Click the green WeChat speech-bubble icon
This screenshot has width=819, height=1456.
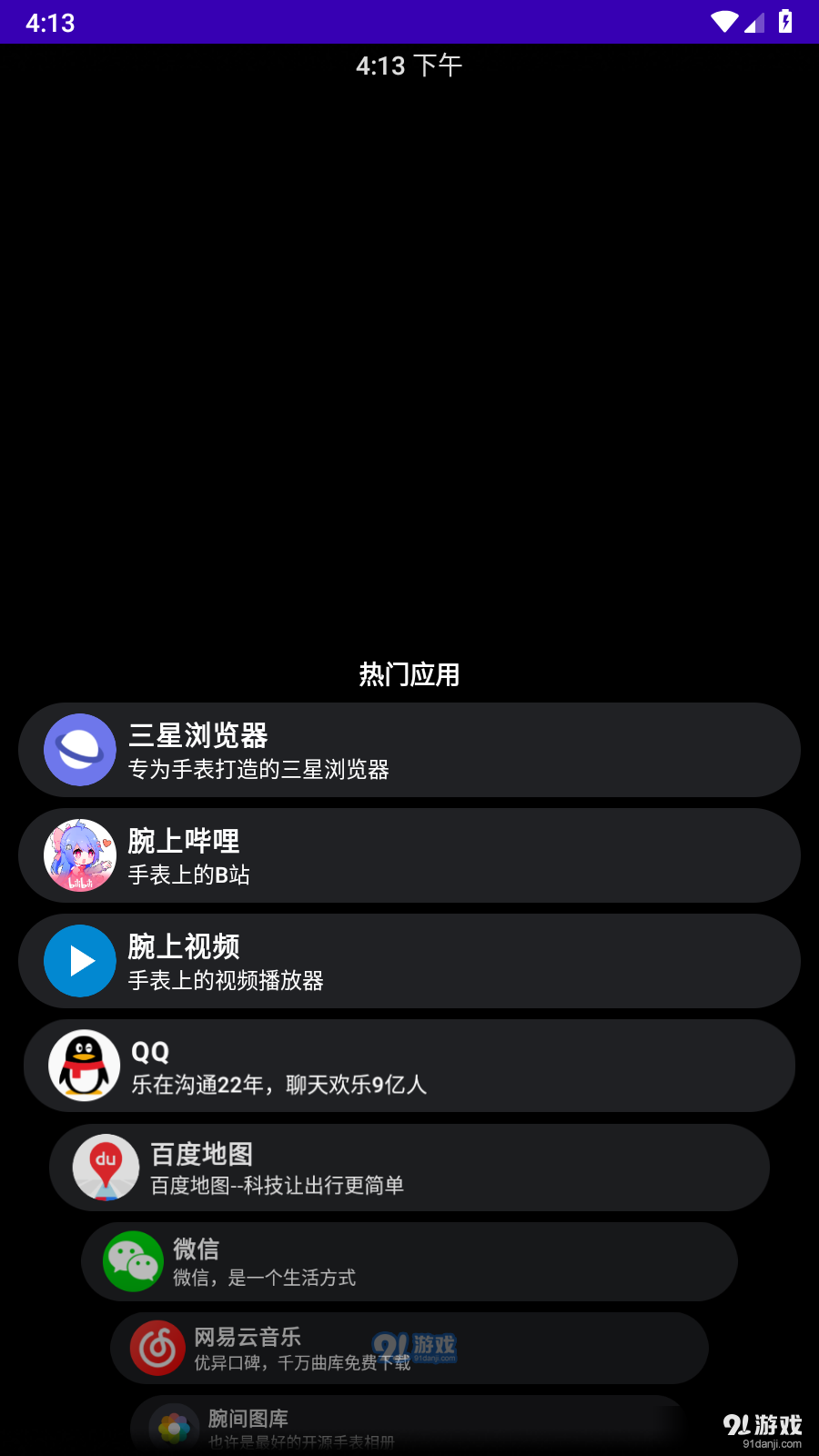point(132,1261)
